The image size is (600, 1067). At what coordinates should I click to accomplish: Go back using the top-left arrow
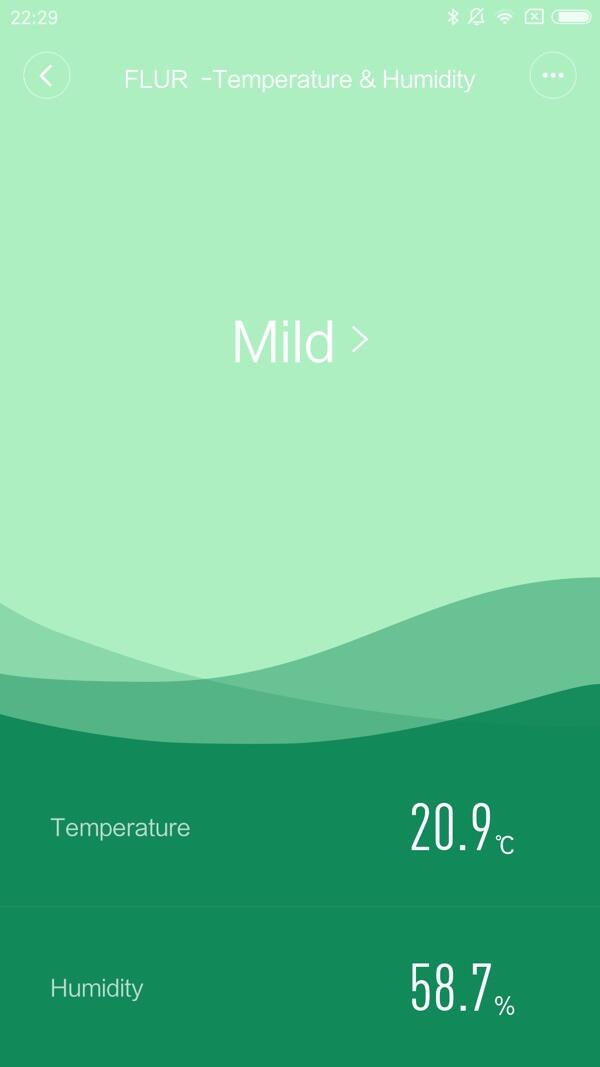46,76
